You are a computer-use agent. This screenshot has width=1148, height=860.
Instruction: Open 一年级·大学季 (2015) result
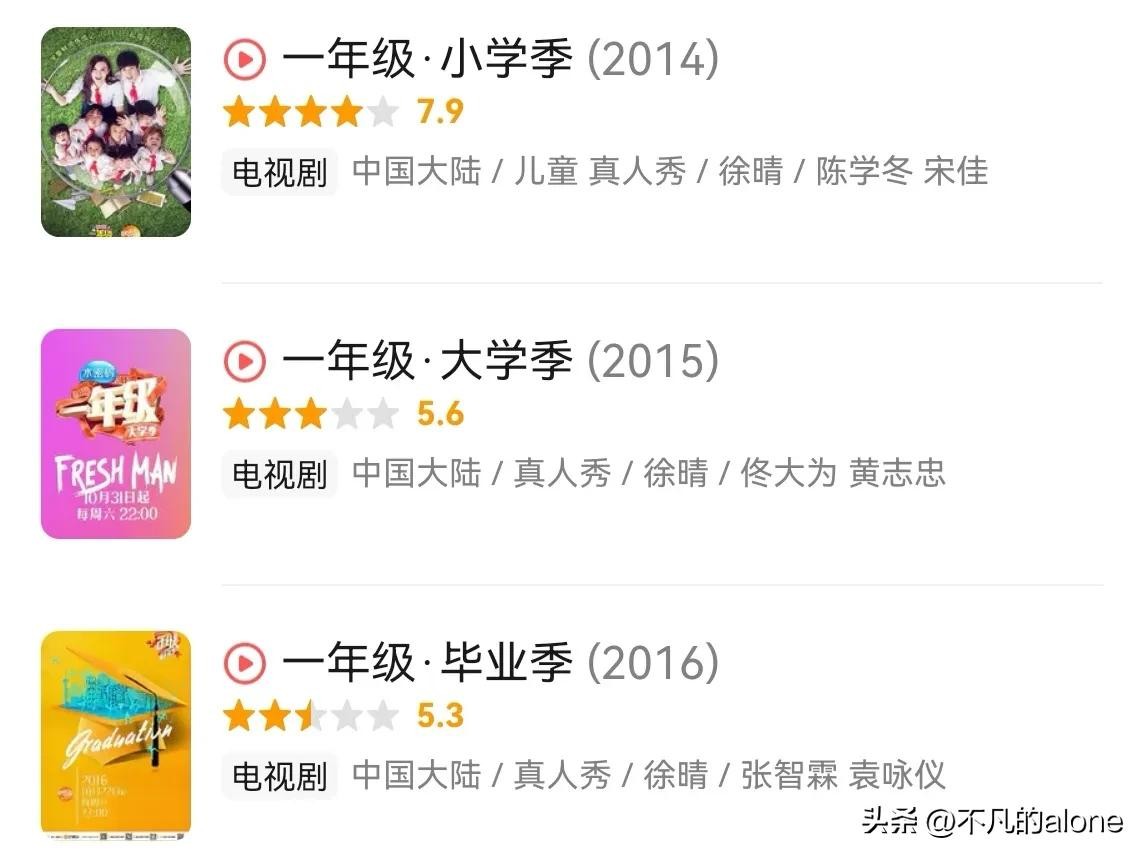click(x=500, y=361)
